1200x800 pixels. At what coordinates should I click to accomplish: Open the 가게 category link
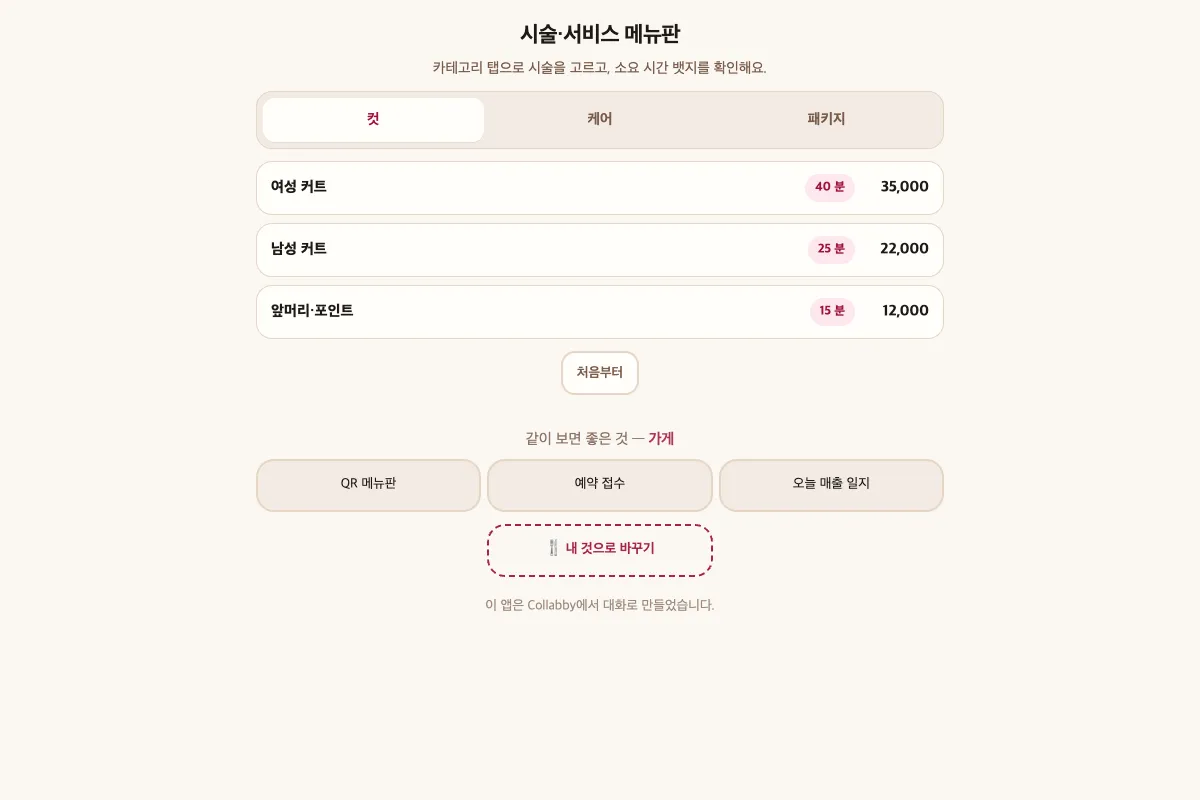661,439
